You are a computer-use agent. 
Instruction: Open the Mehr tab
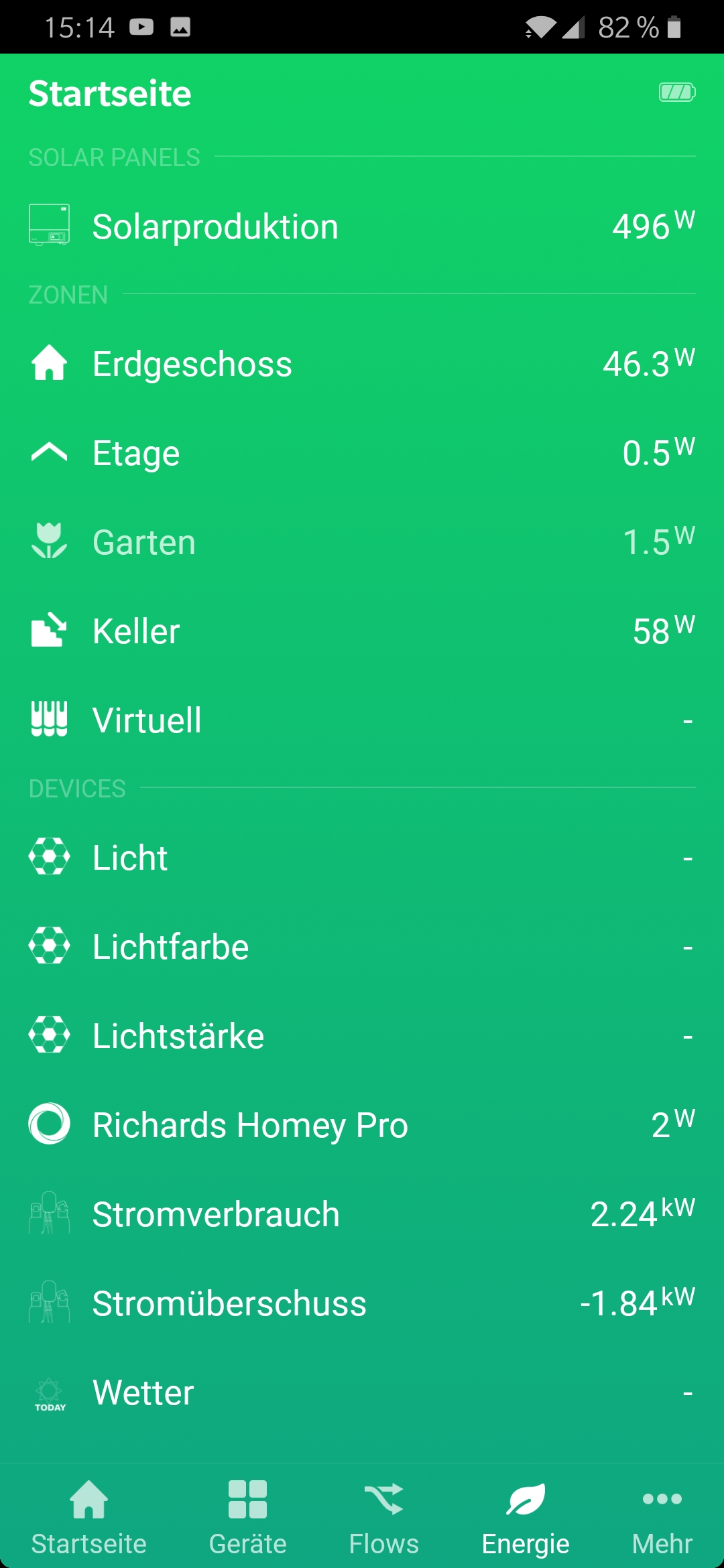coord(662,1518)
